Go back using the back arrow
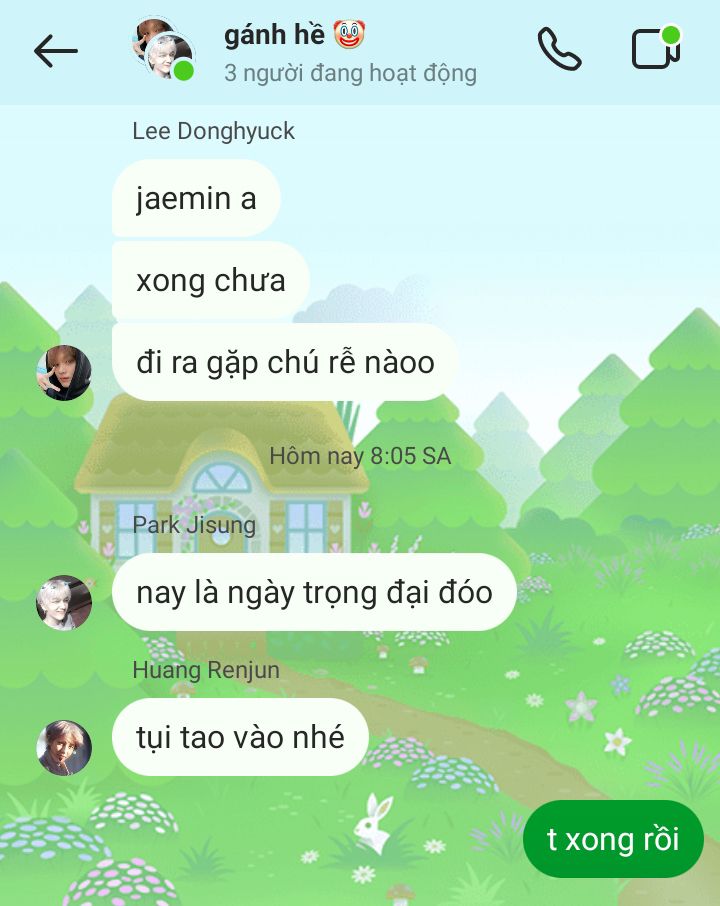The image size is (720, 906). [55, 51]
